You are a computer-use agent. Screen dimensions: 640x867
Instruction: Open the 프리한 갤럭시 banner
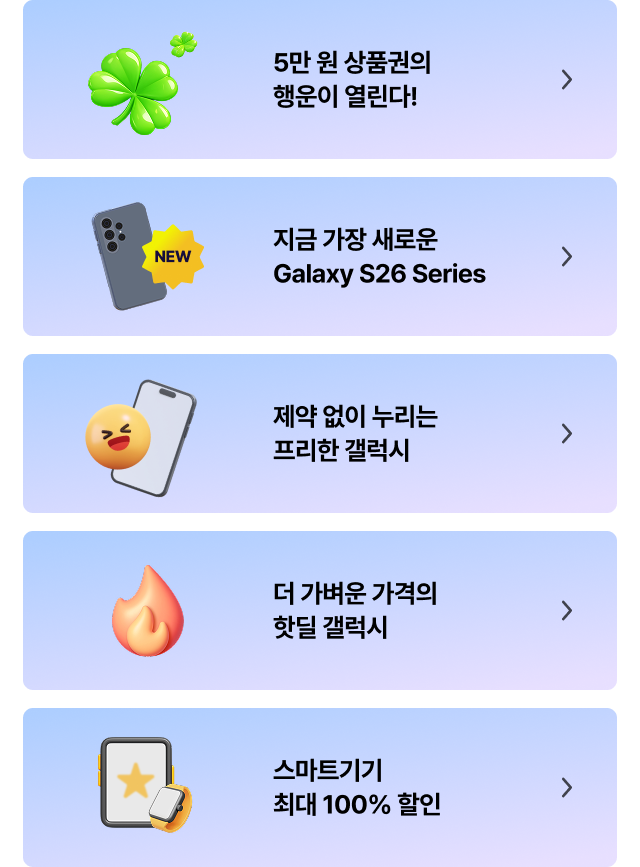320,434
